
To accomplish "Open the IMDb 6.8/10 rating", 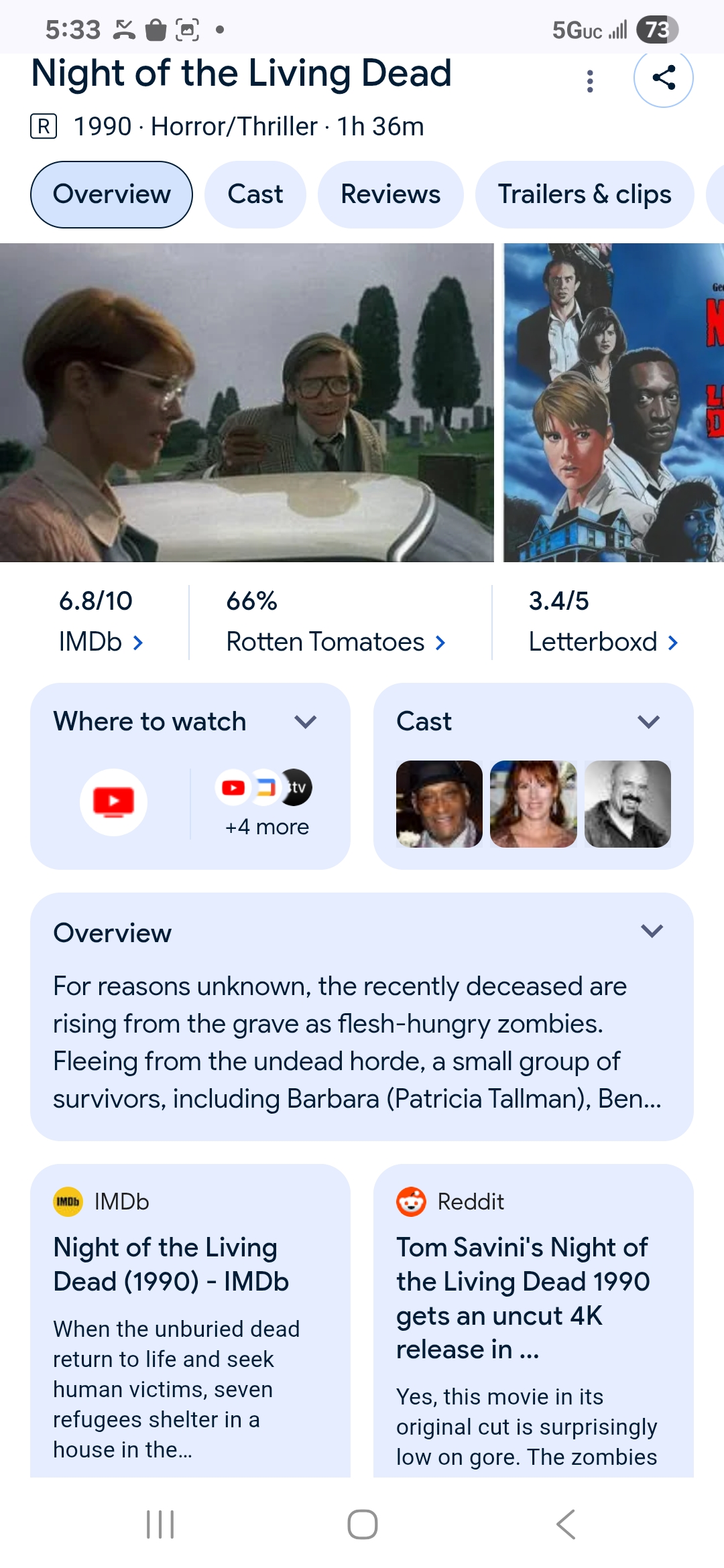I will point(101,622).
